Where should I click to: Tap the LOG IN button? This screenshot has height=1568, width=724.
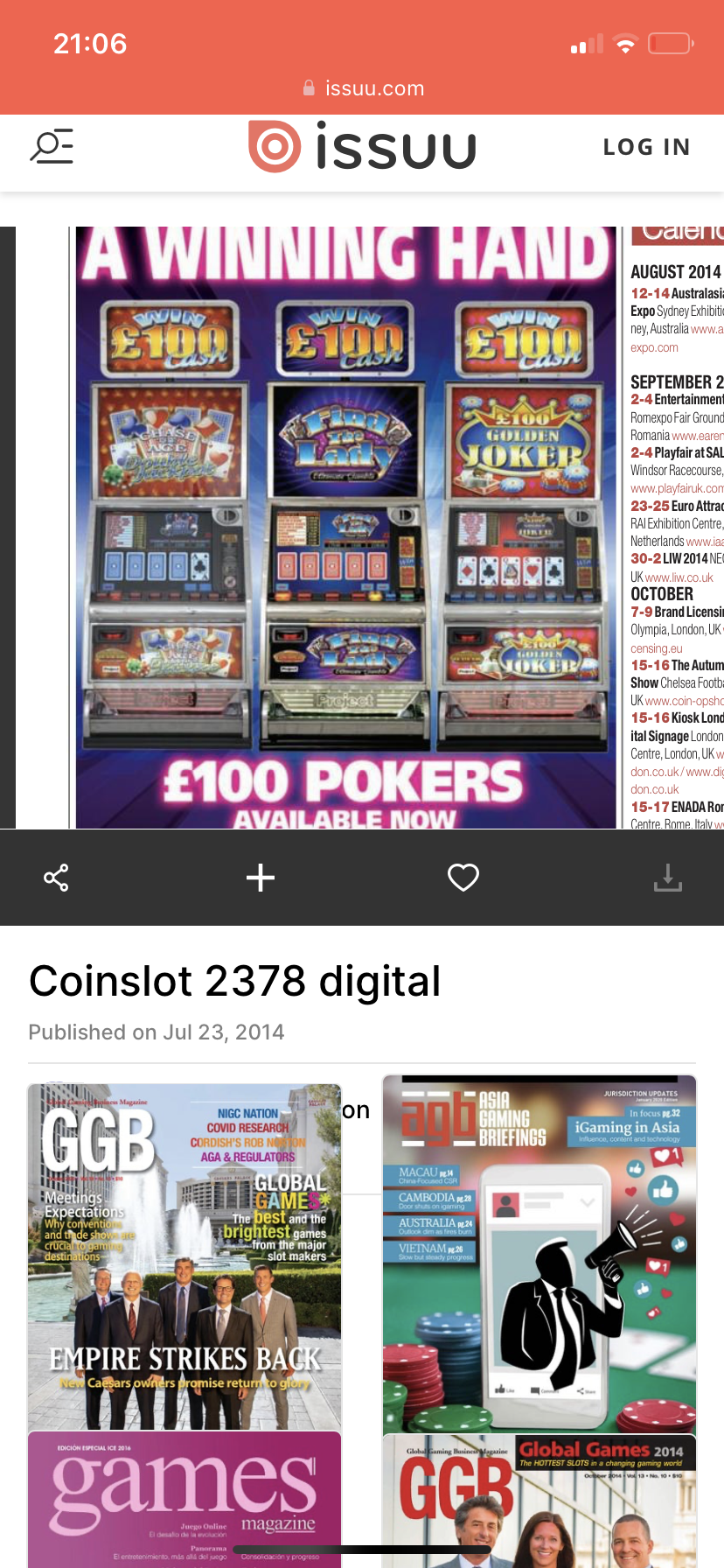pos(646,147)
